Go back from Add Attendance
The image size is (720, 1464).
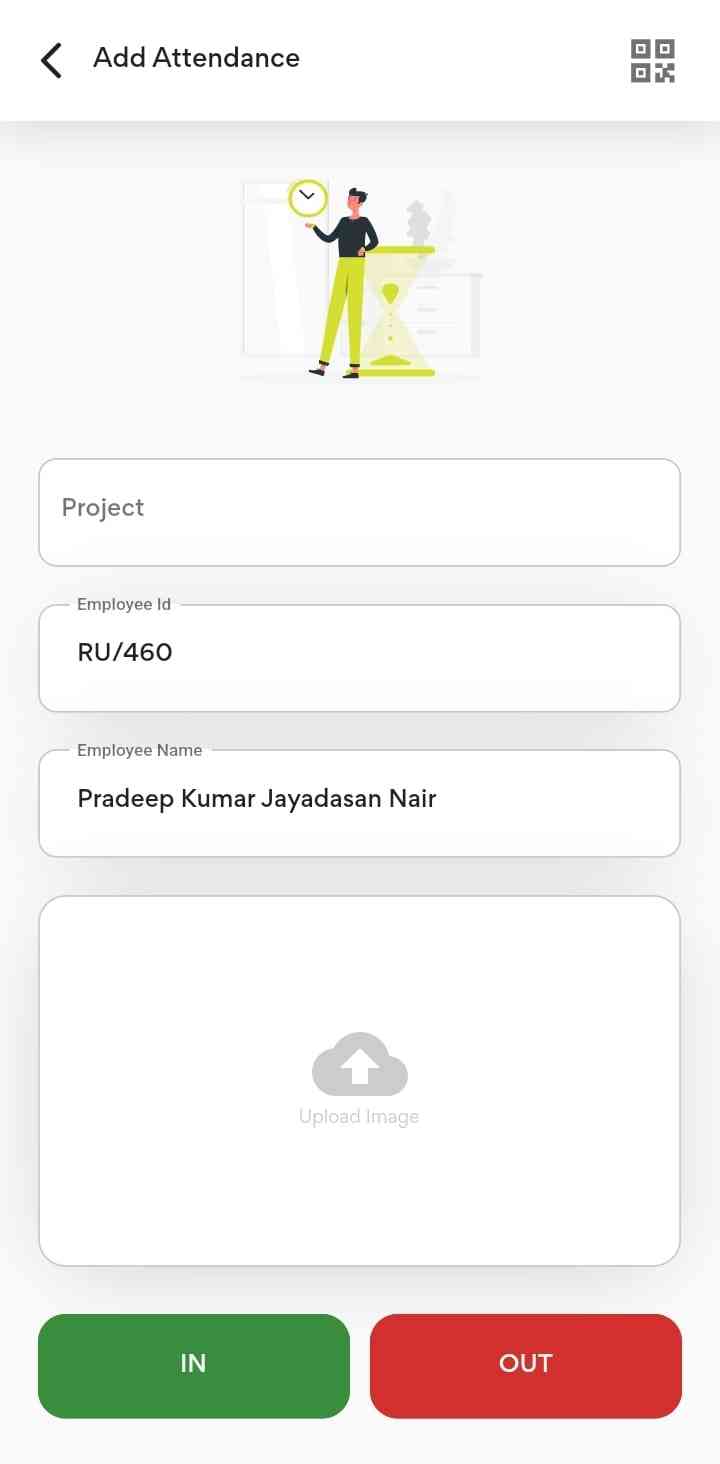click(x=51, y=60)
